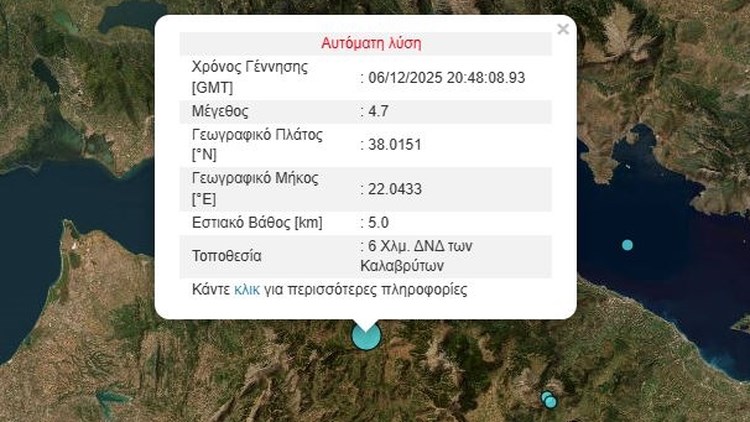Close the earthquake info popup
This screenshot has height=422, width=750.
tap(563, 30)
